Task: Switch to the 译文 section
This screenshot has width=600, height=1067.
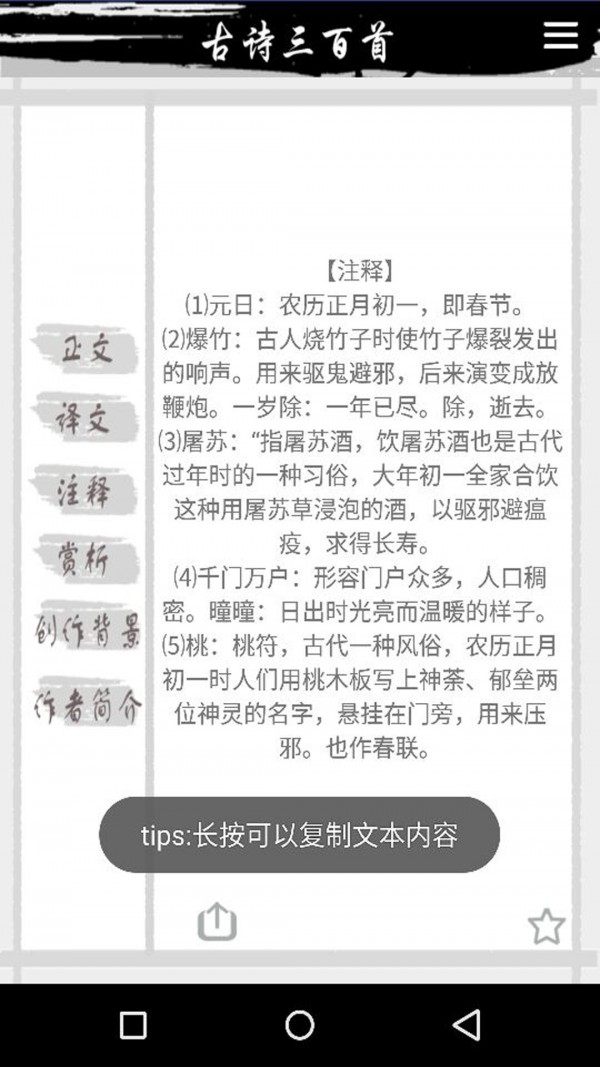Action: tap(86, 419)
